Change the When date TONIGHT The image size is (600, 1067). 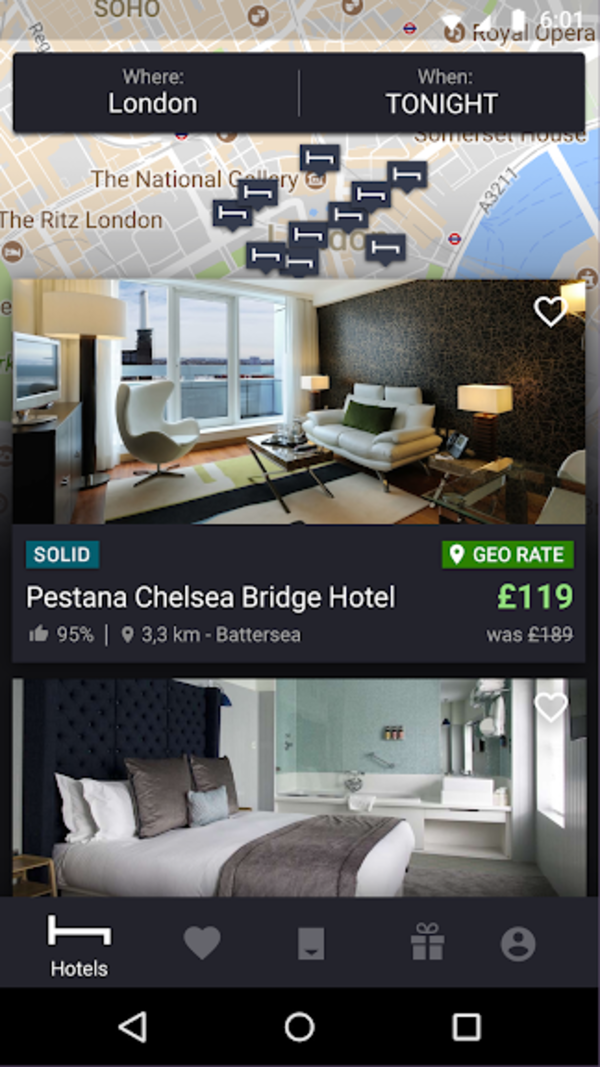441,92
